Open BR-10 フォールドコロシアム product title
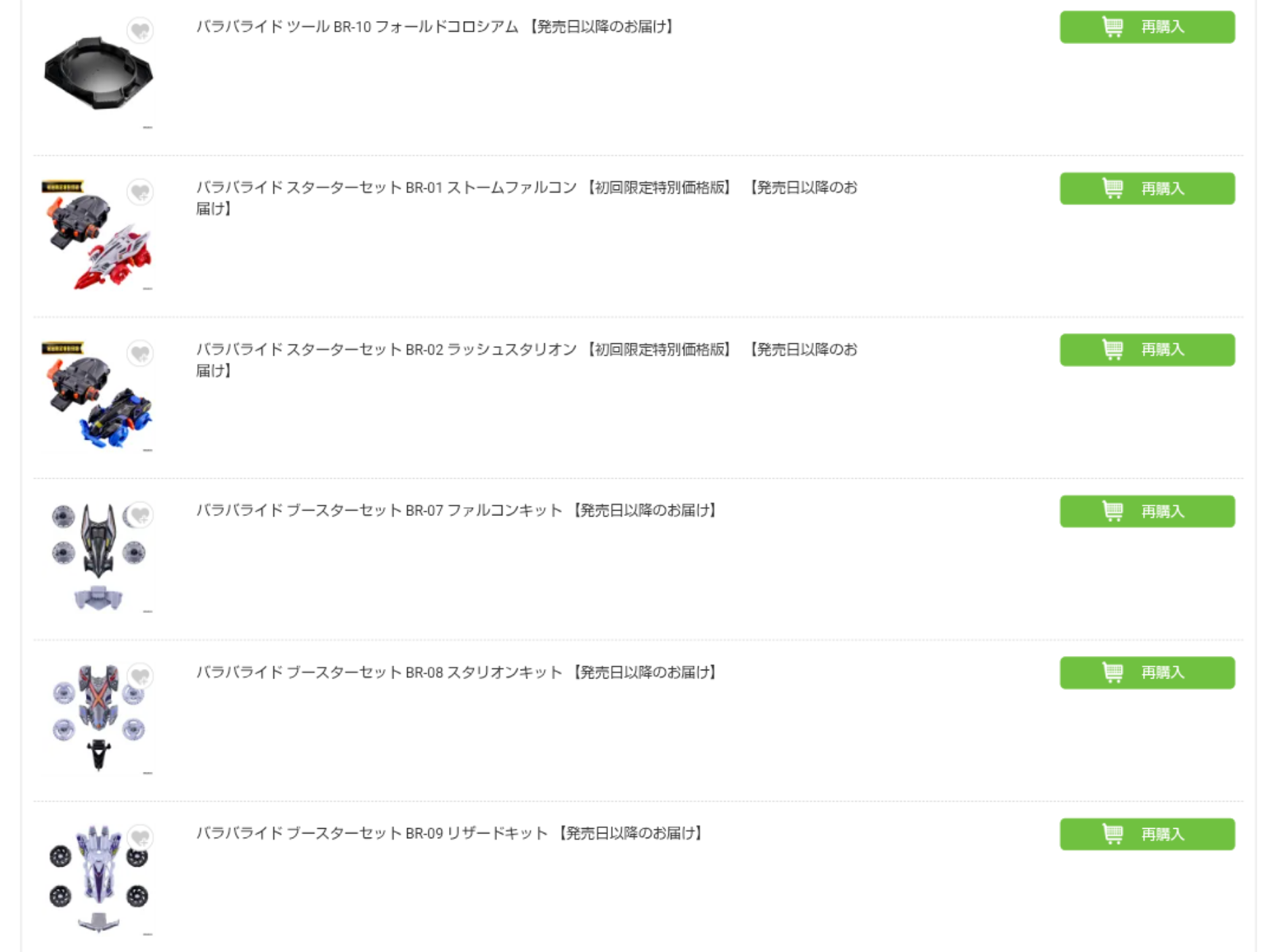The height and width of the screenshot is (952, 1277). tap(435, 27)
